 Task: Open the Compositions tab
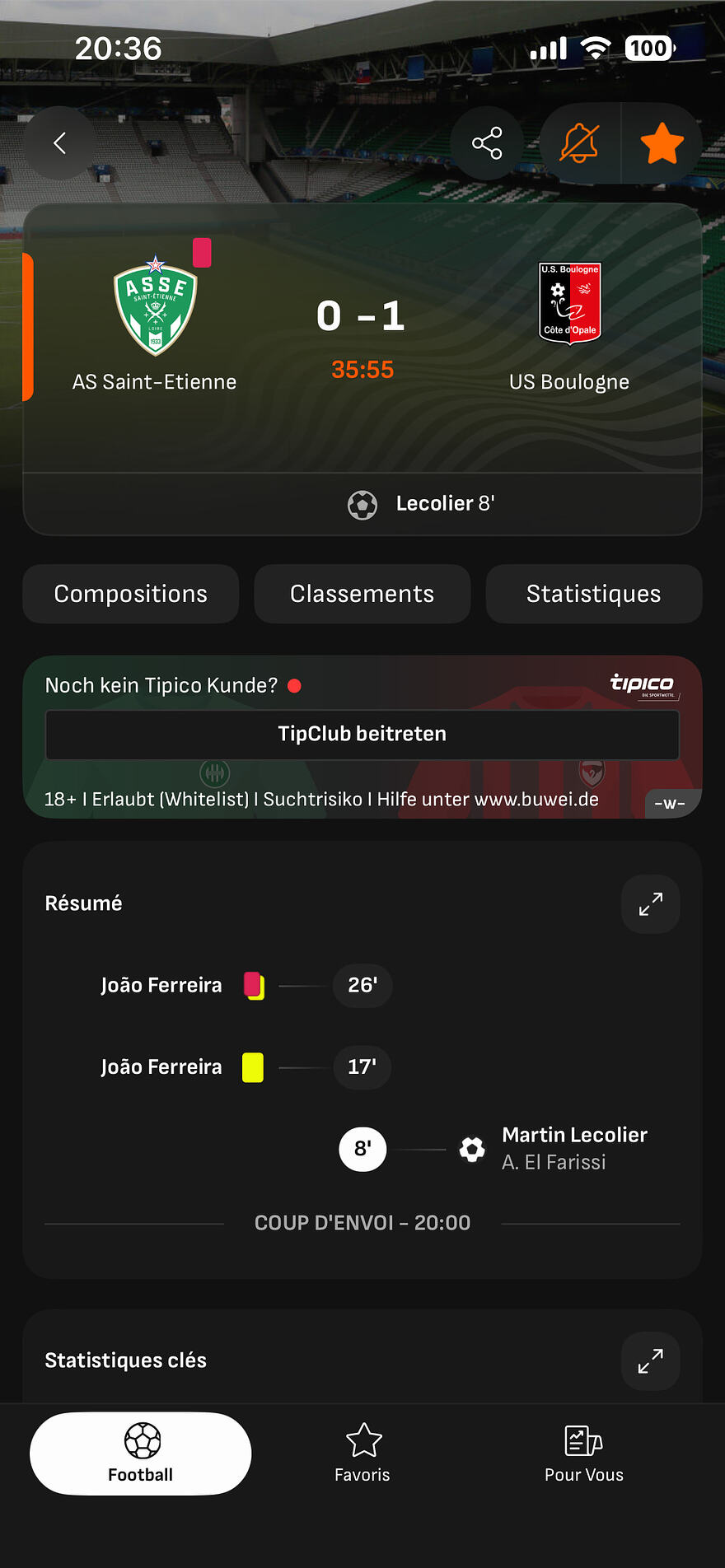(x=131, y=594)
